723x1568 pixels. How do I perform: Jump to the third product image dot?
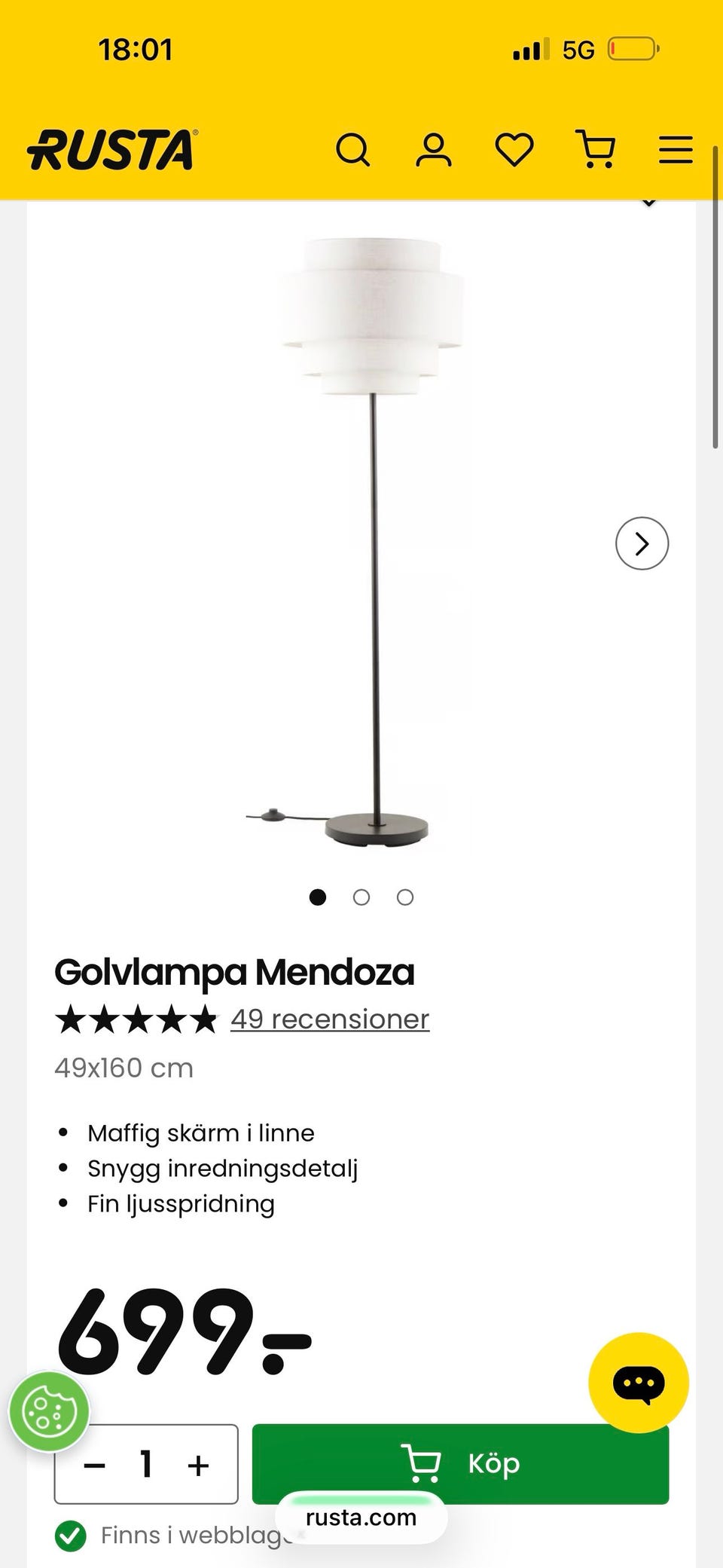tap(405, 897)
